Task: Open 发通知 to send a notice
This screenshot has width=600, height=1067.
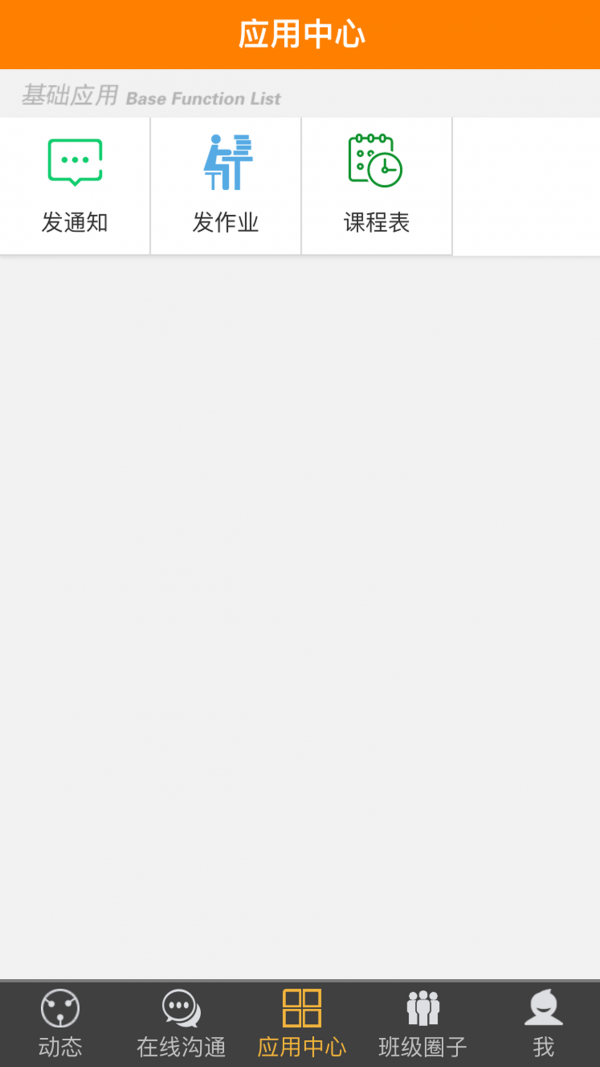Action: coord(75,186)
